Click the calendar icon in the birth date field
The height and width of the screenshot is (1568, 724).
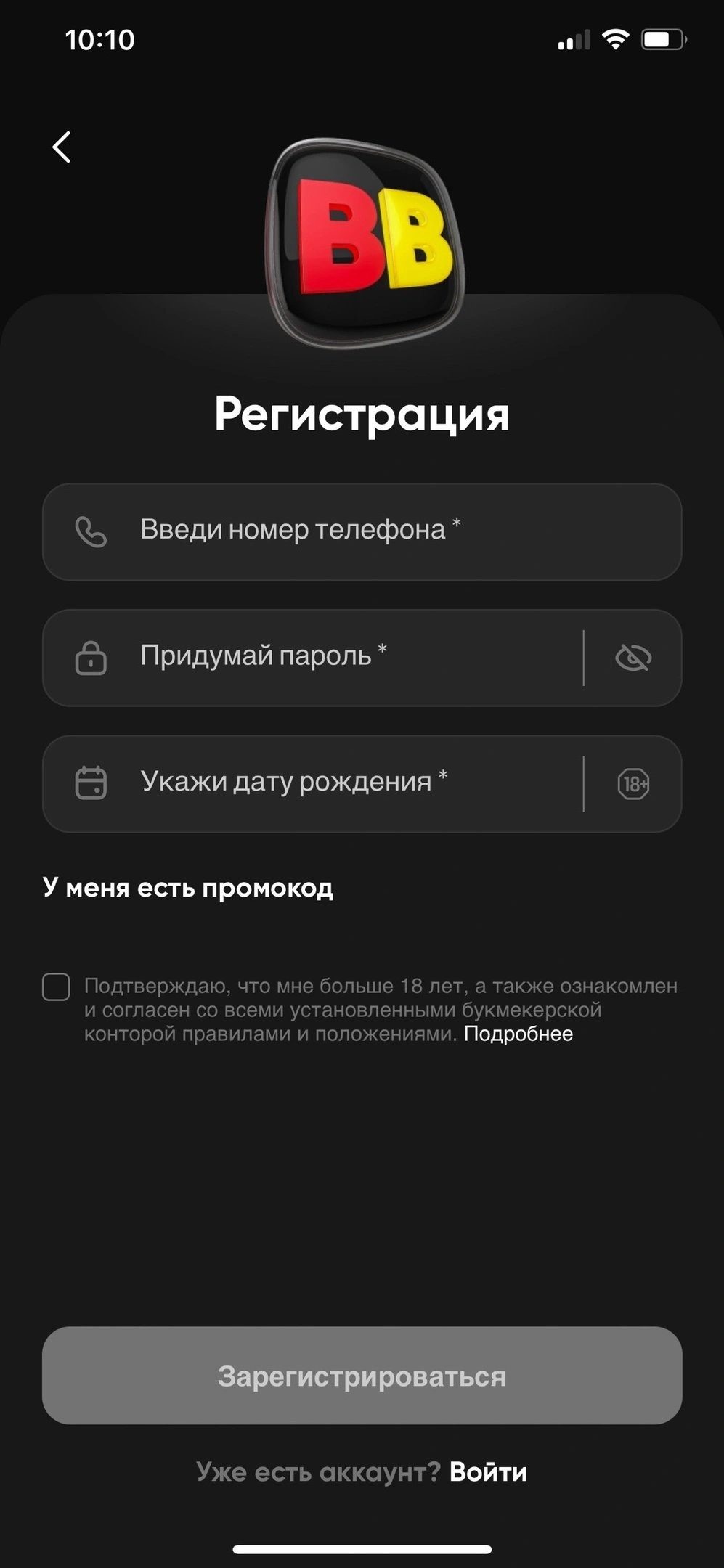[x=91, y=783]
